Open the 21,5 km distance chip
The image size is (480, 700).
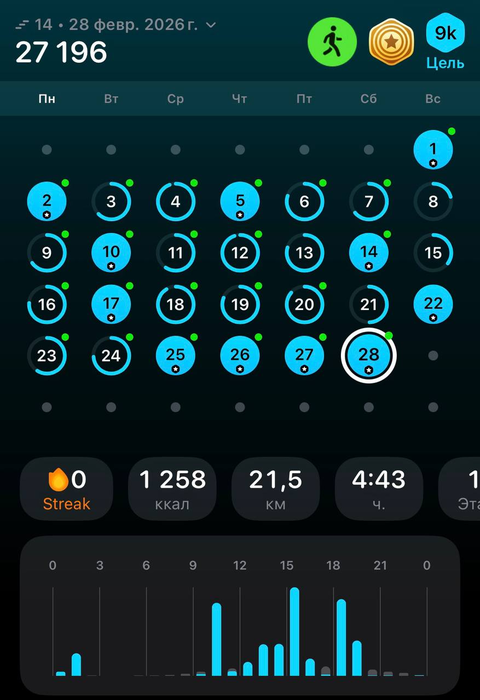(275, 489)
